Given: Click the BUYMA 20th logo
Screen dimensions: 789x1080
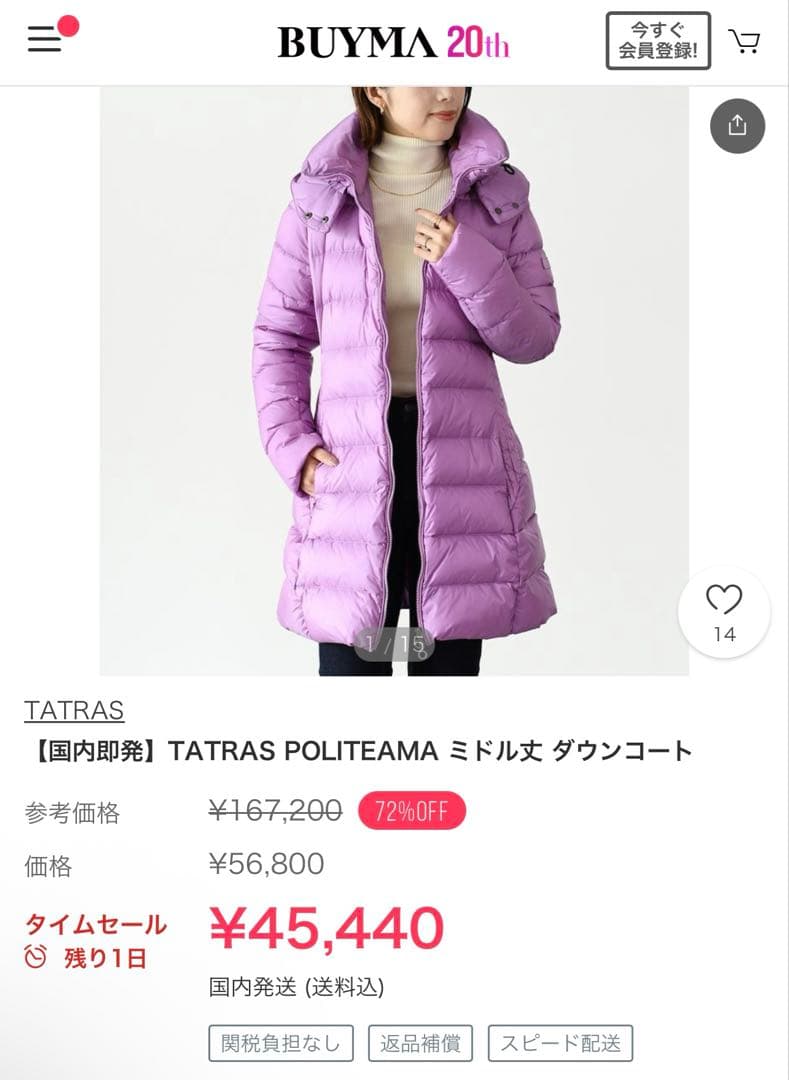Looking at the screenshot, I should 394,42.
